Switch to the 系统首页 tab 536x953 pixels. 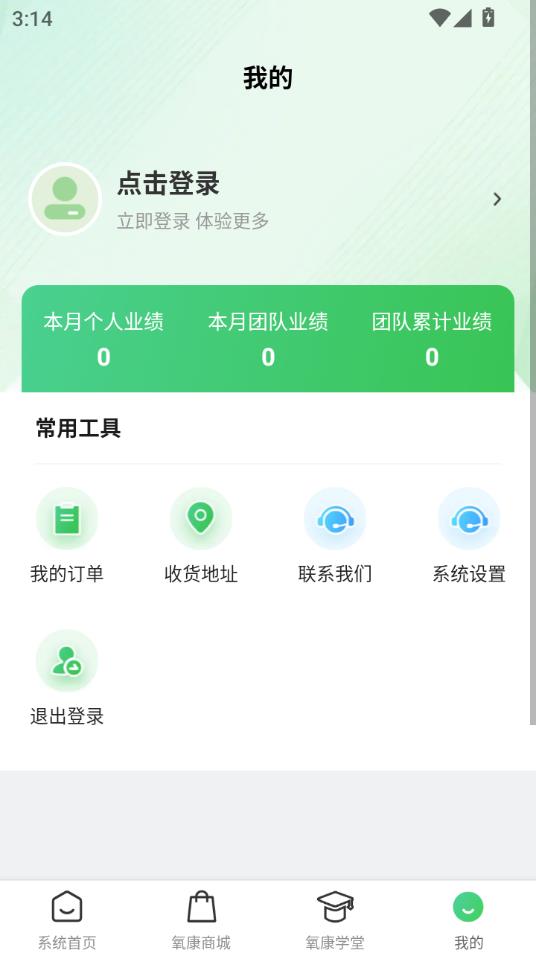(67, 920)
